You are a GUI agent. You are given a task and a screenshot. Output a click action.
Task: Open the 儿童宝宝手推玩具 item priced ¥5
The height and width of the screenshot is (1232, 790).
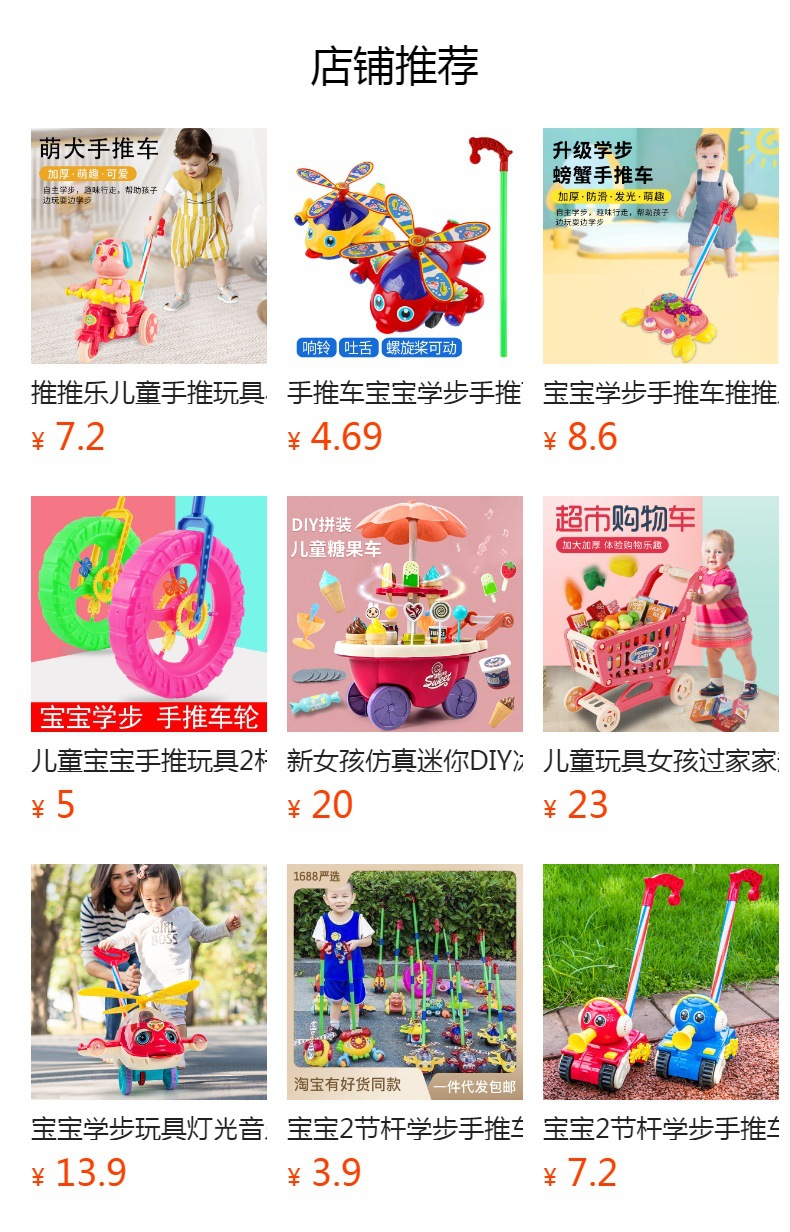point(149,614)
